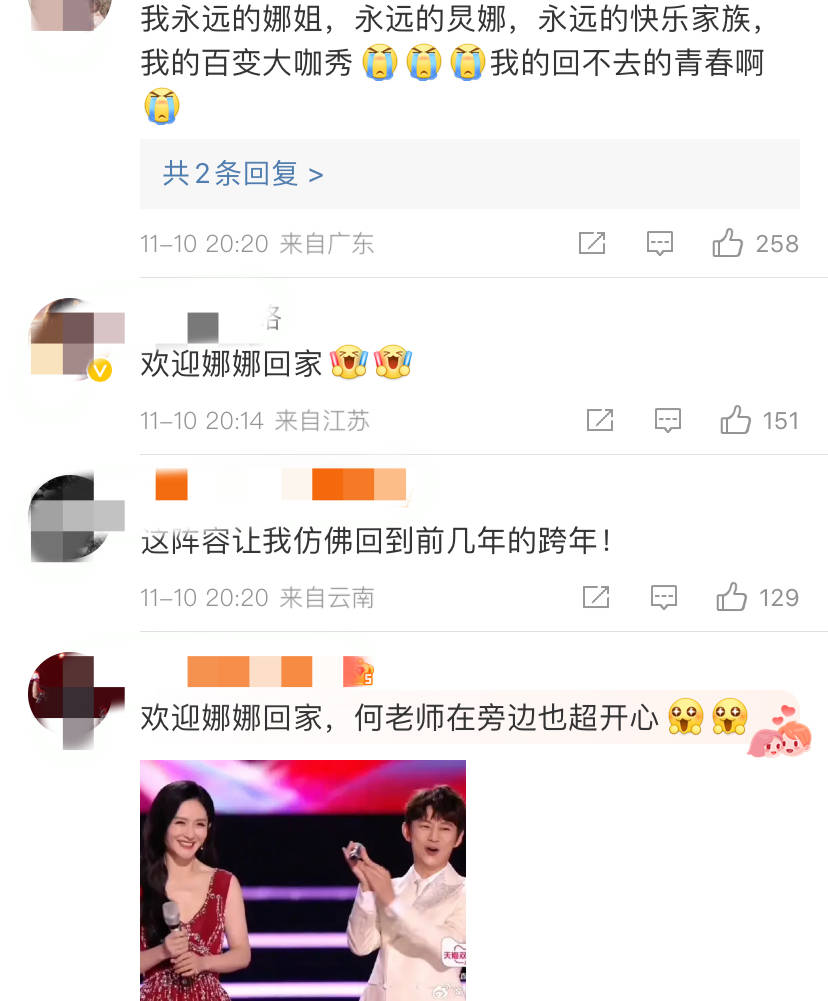The width and height of the screenshot is (828, 1001).
Task: Like the comment with 258 likes
Action: point(728,243)
